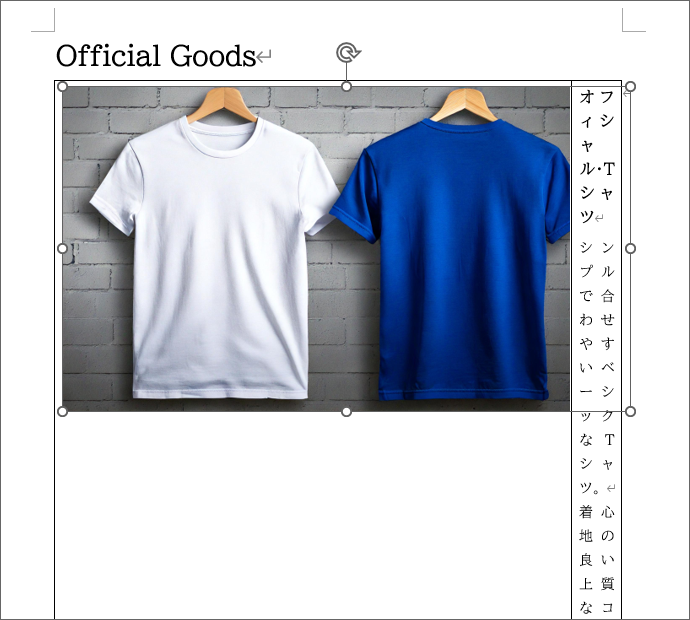The height and width of the screenshot is (620, 690).
Task: Tap the left-middle resize handle of the picture
Action: 63,248
